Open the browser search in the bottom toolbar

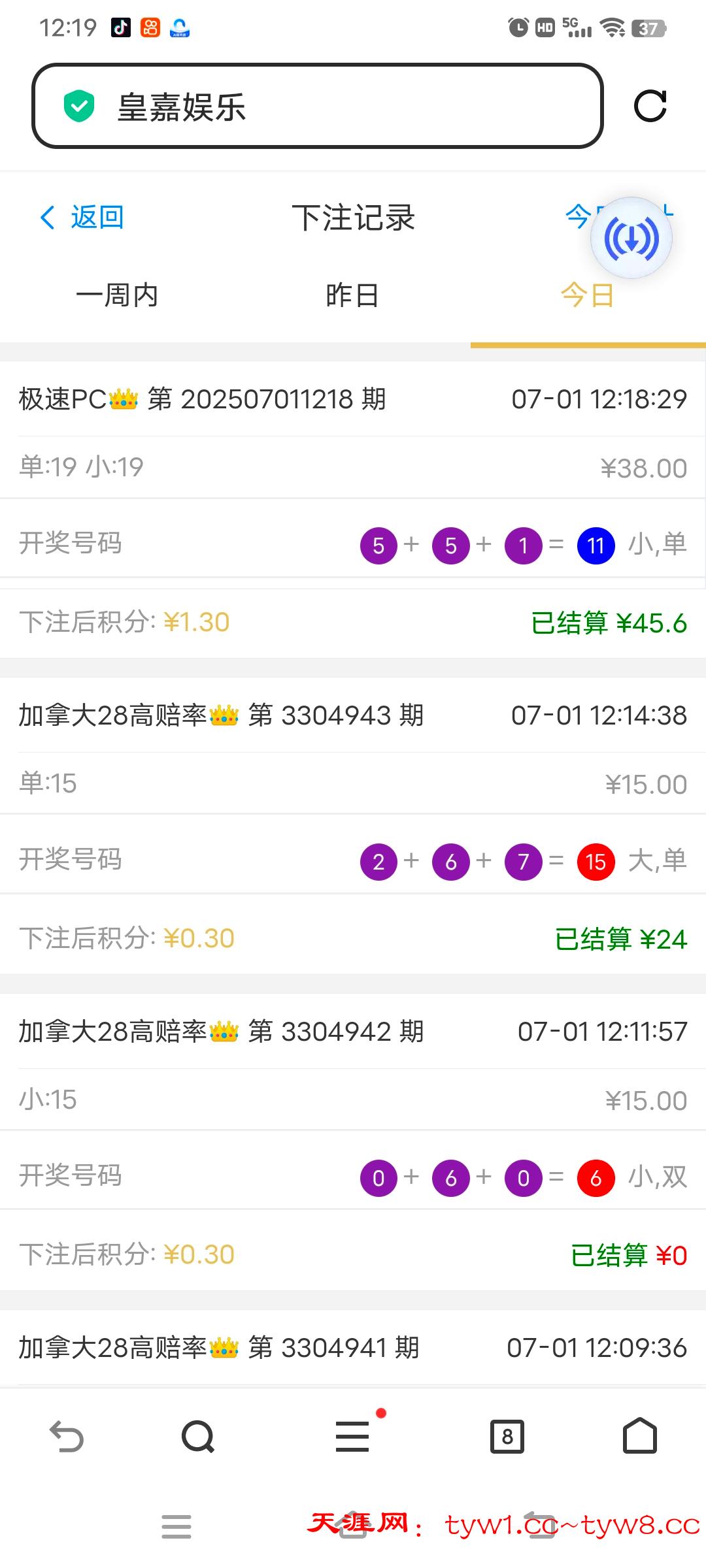coord(198,1437)
